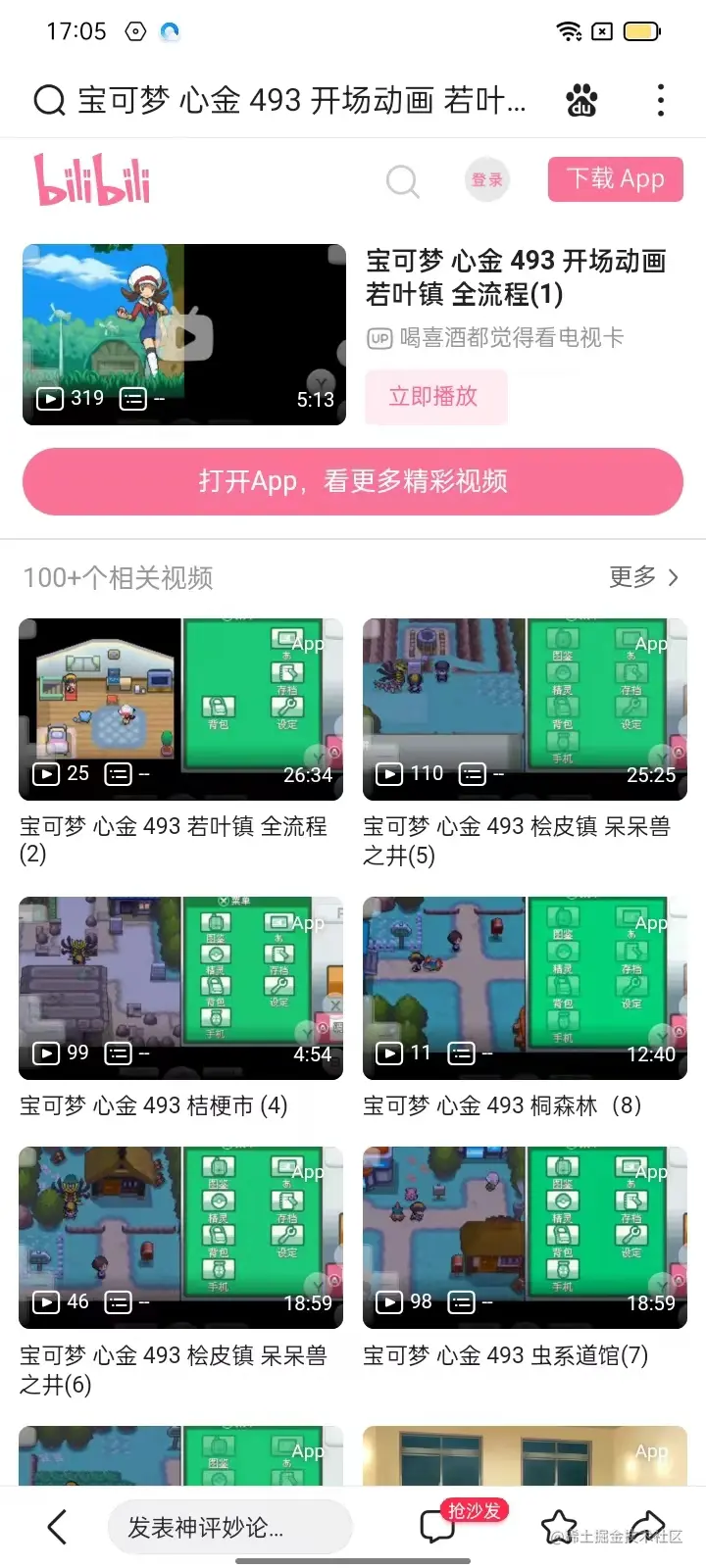Tap the 下载 App button
This screenshot has height=1568, width=706.
(615, 179)
